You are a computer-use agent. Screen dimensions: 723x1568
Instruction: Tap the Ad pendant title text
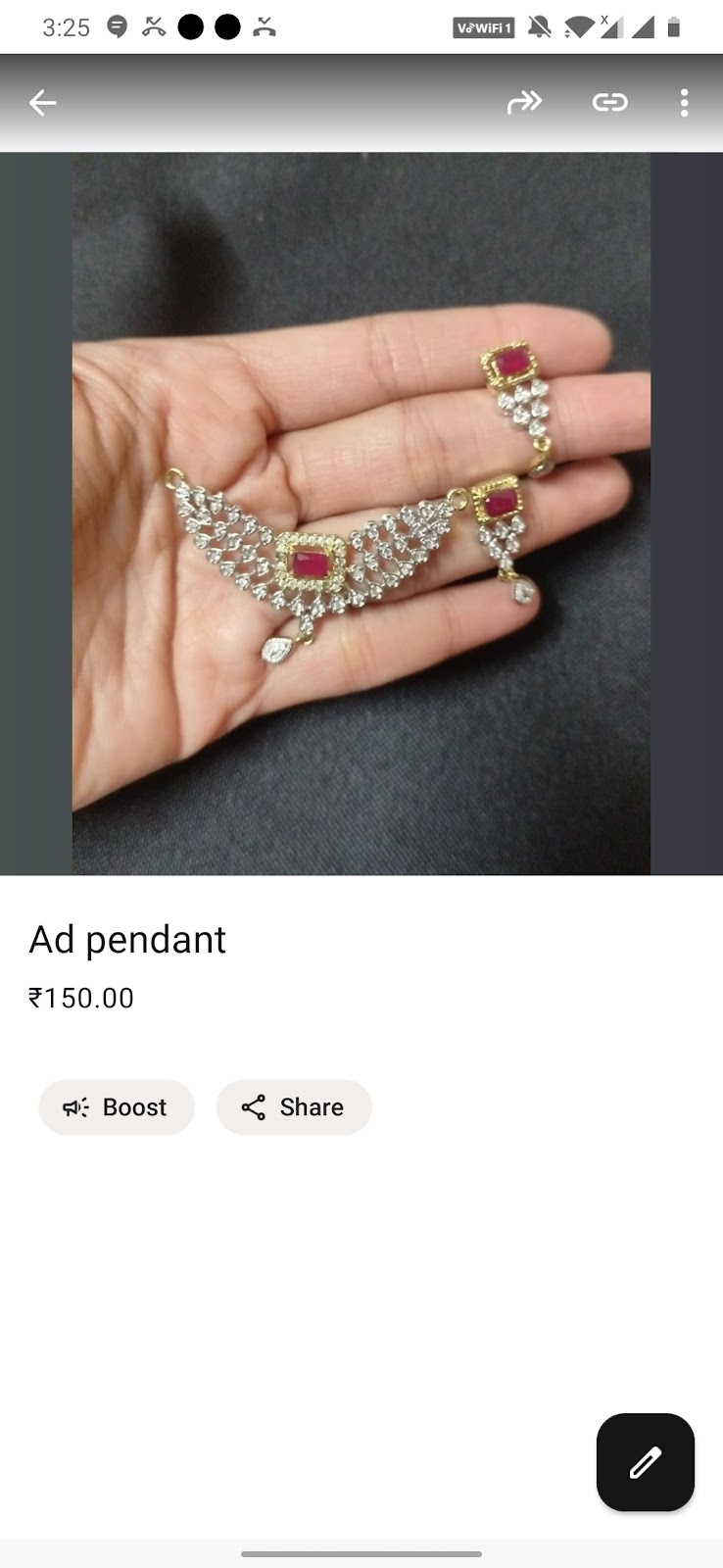point(127,940)
